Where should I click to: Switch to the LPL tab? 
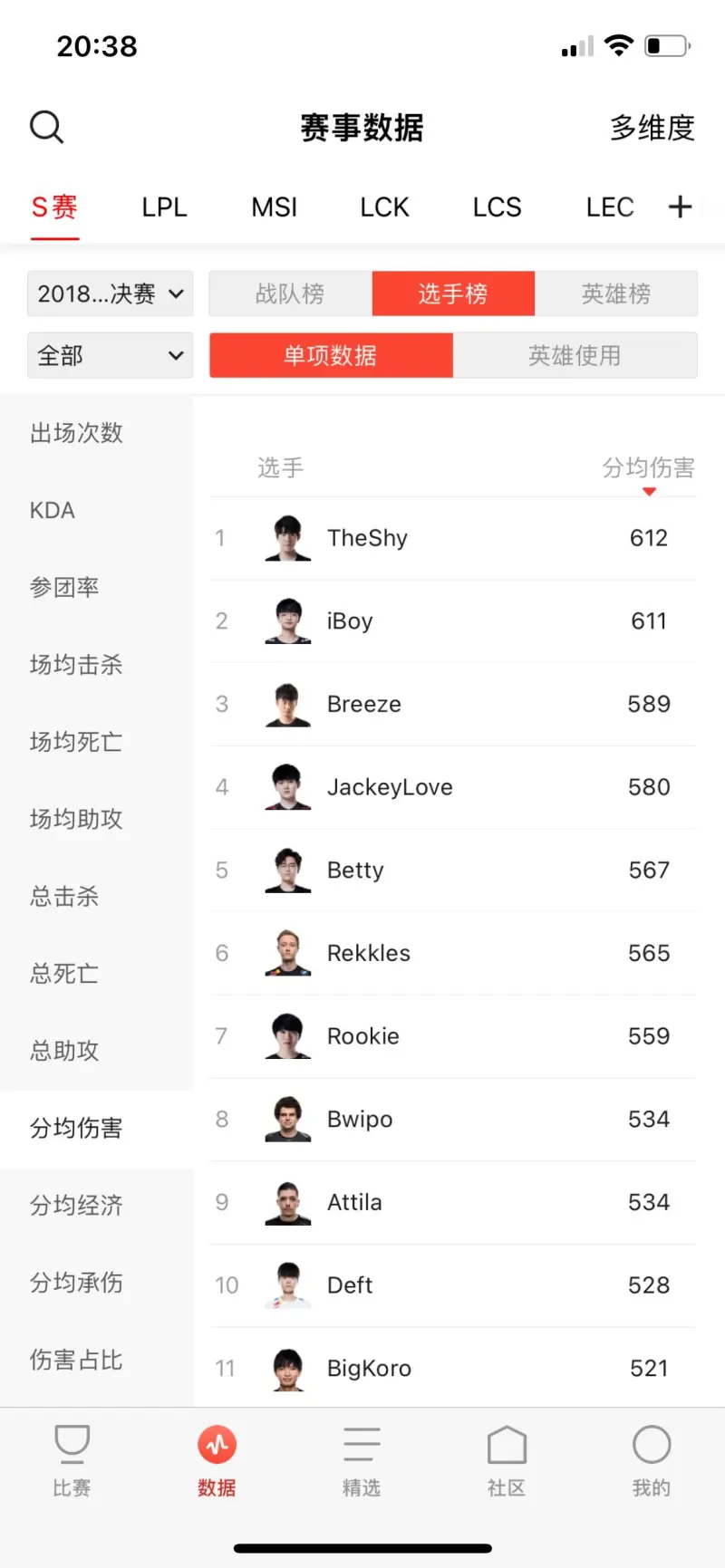pos(164,207)
